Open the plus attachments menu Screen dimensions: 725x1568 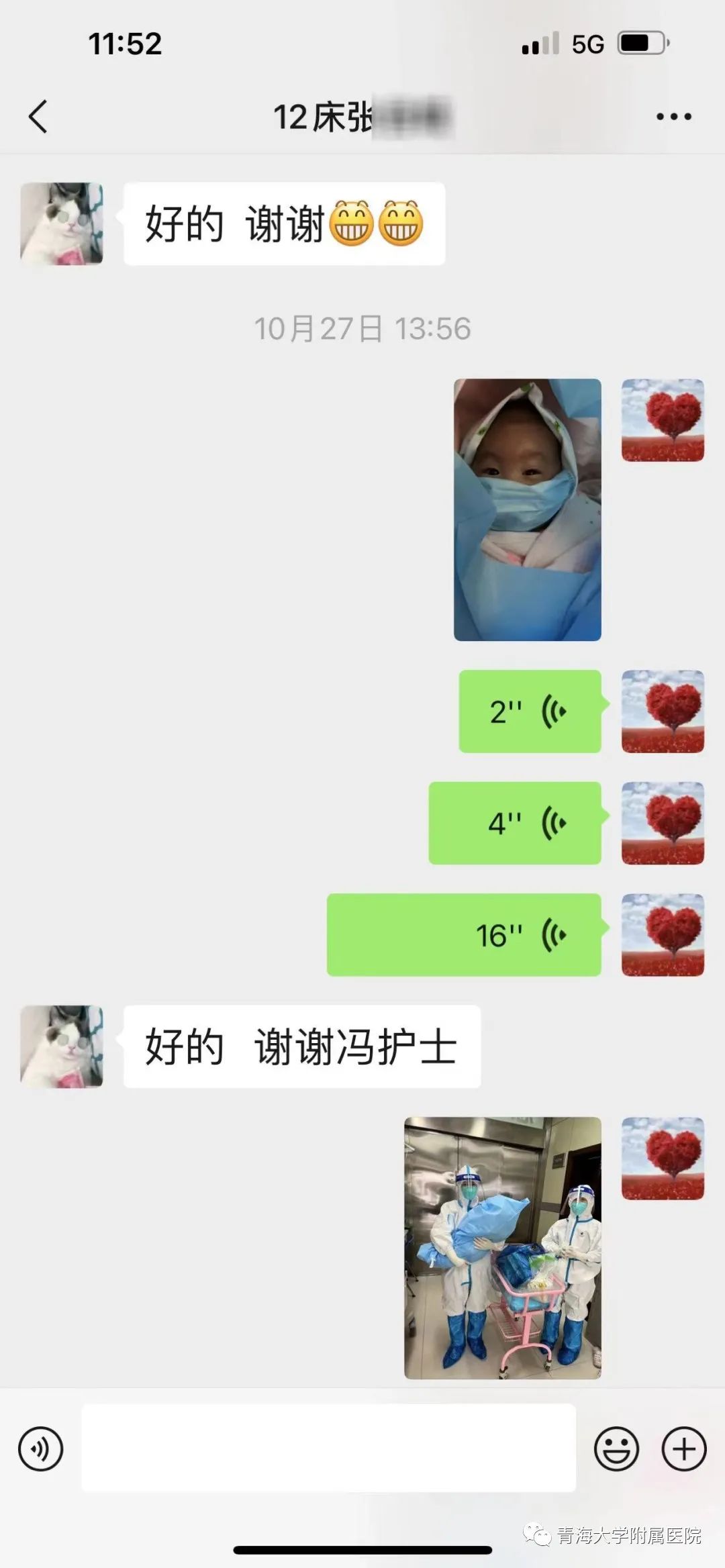pos(683,1449)
